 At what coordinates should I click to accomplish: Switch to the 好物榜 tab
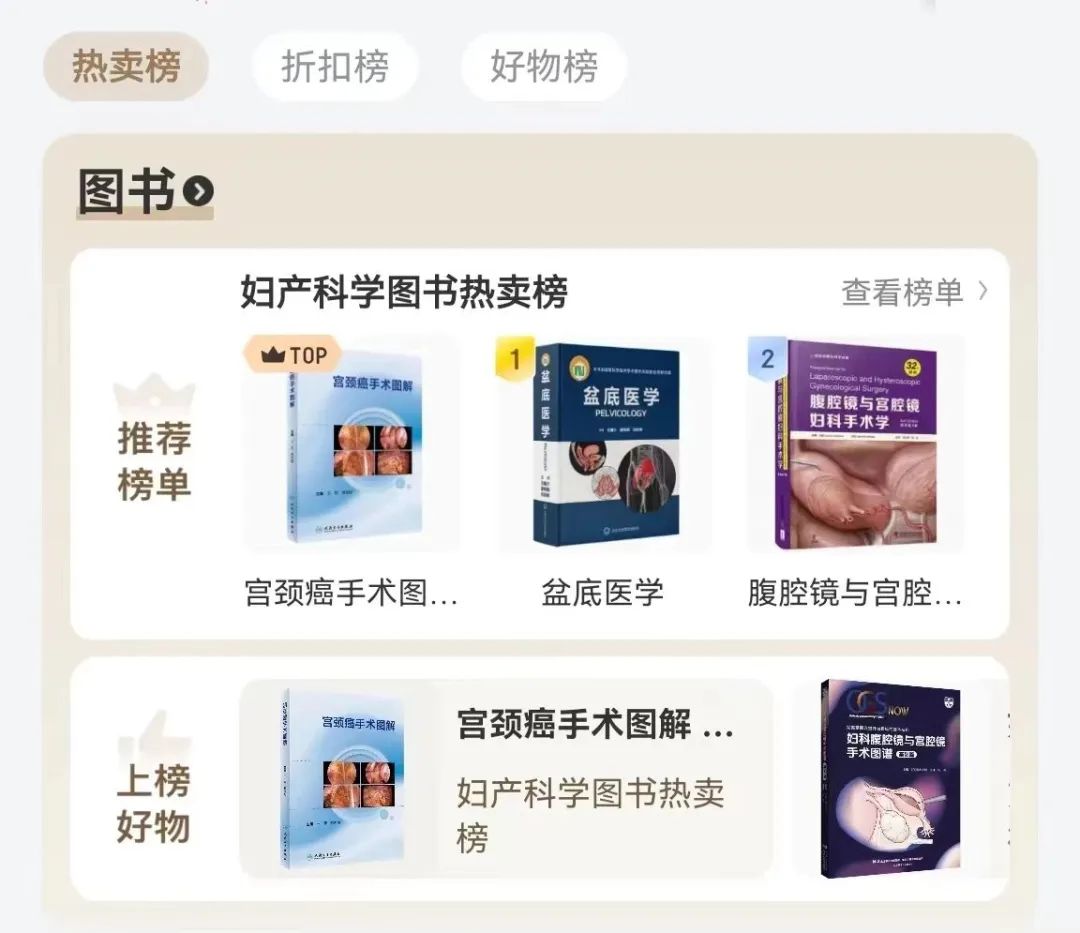pyautogui.click(x=543, y=67)
